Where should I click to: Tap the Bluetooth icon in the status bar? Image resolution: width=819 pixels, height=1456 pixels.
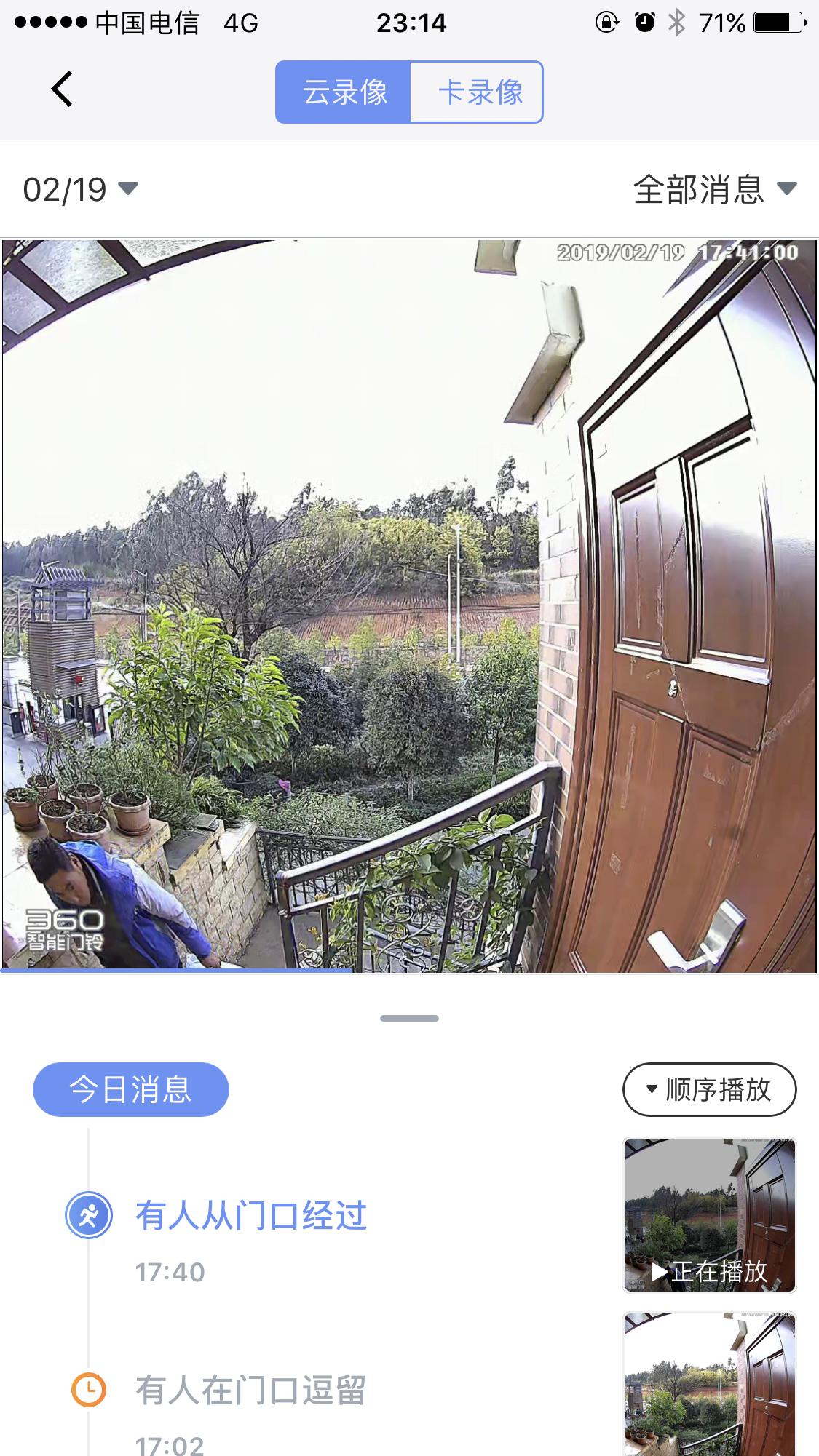(677, 22)
